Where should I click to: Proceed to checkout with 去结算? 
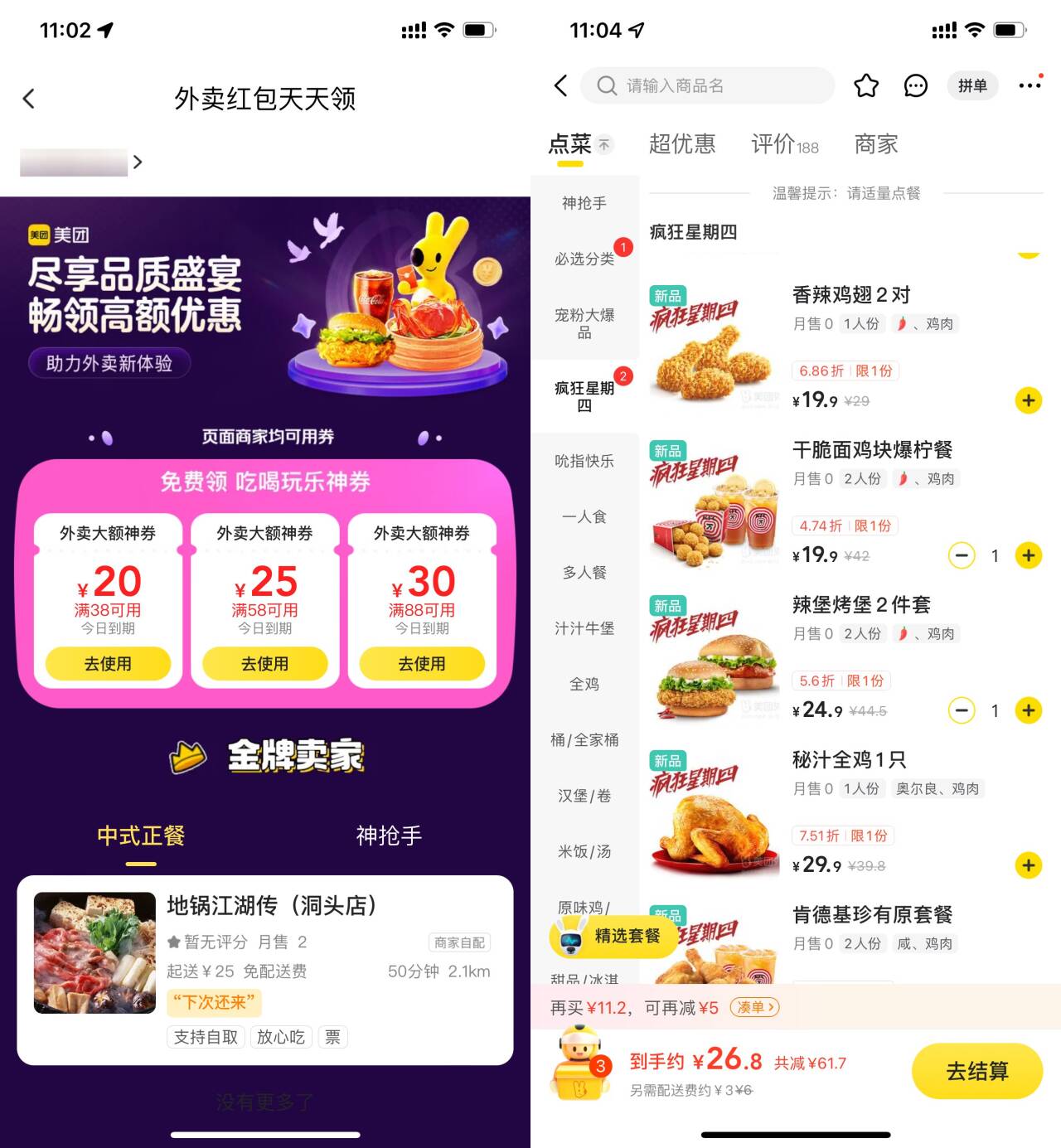click(x=976, y=1071)
